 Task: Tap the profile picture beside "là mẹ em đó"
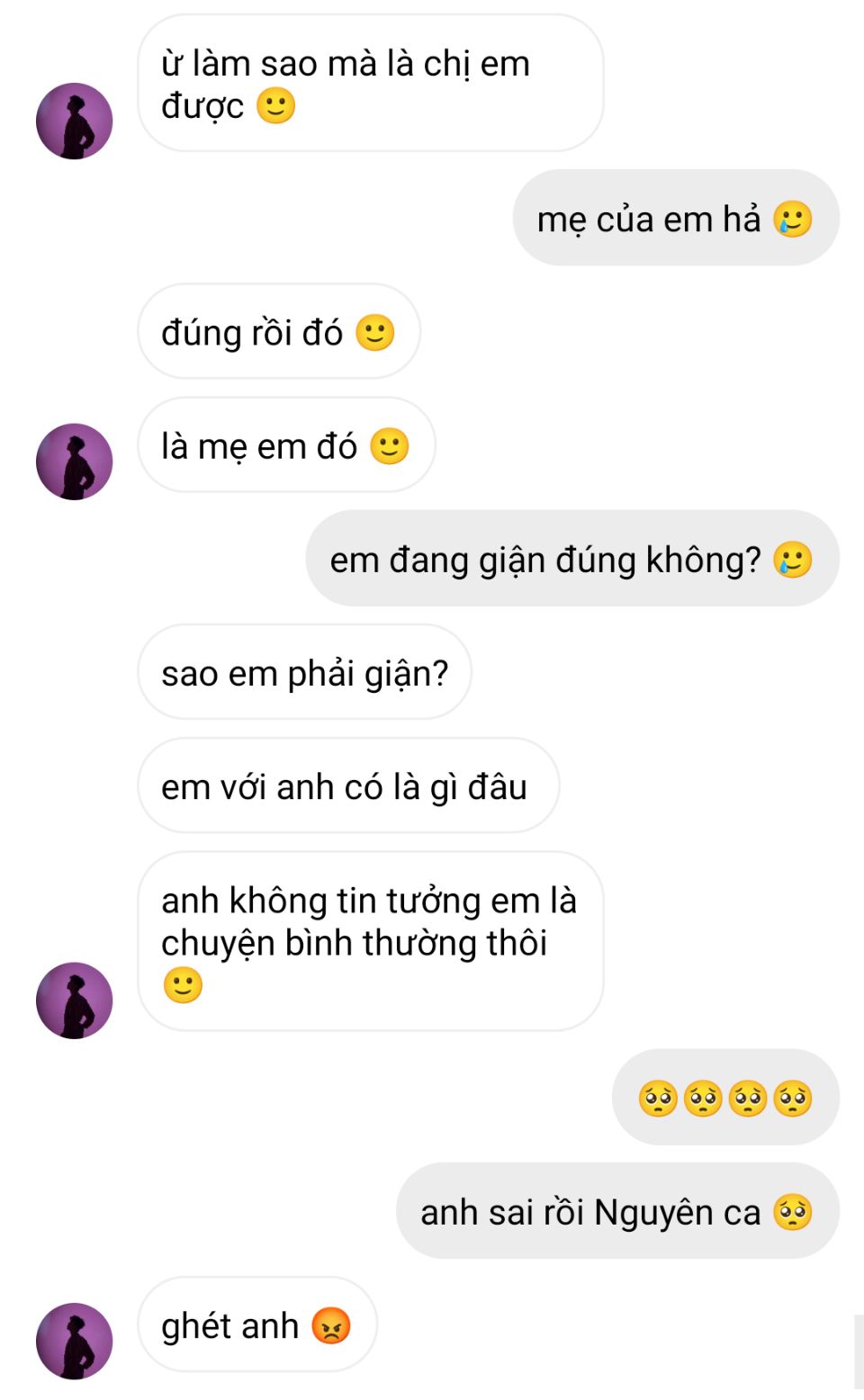point(74,462)
